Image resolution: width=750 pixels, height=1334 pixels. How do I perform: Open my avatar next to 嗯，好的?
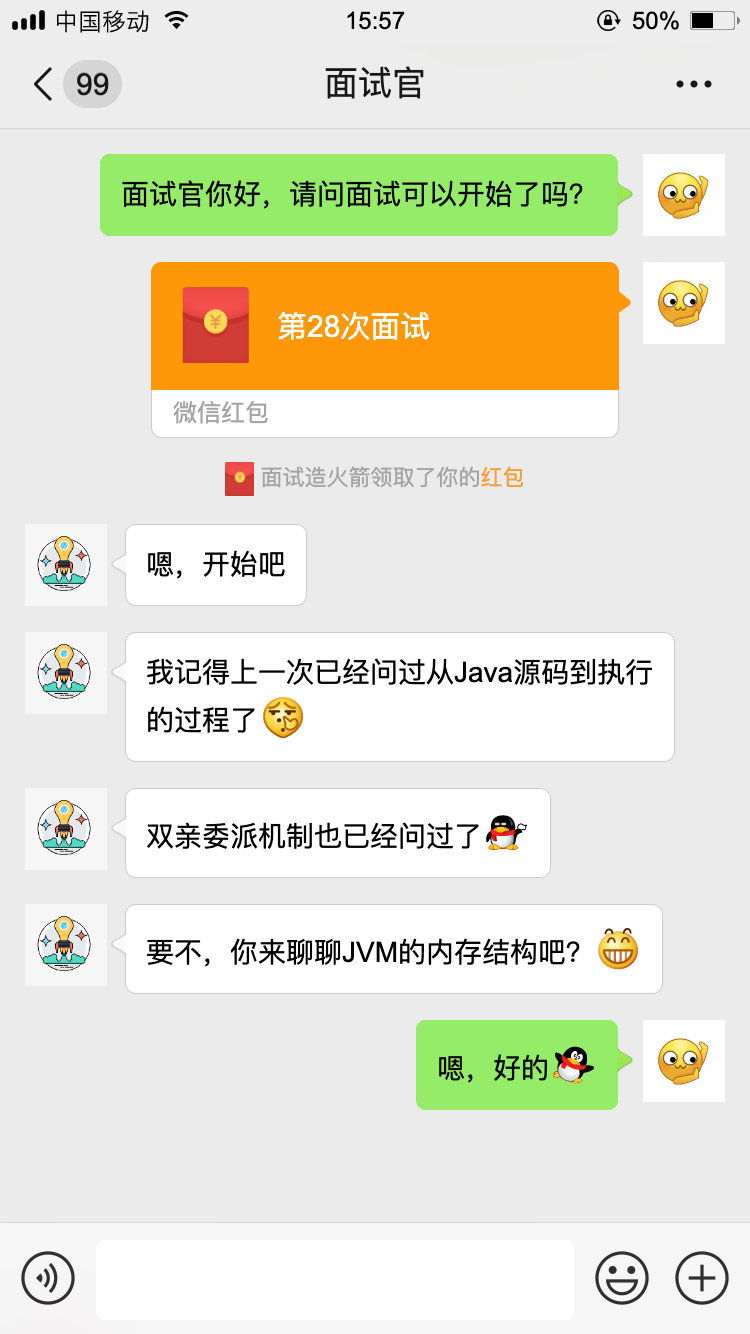point(683,1061)
